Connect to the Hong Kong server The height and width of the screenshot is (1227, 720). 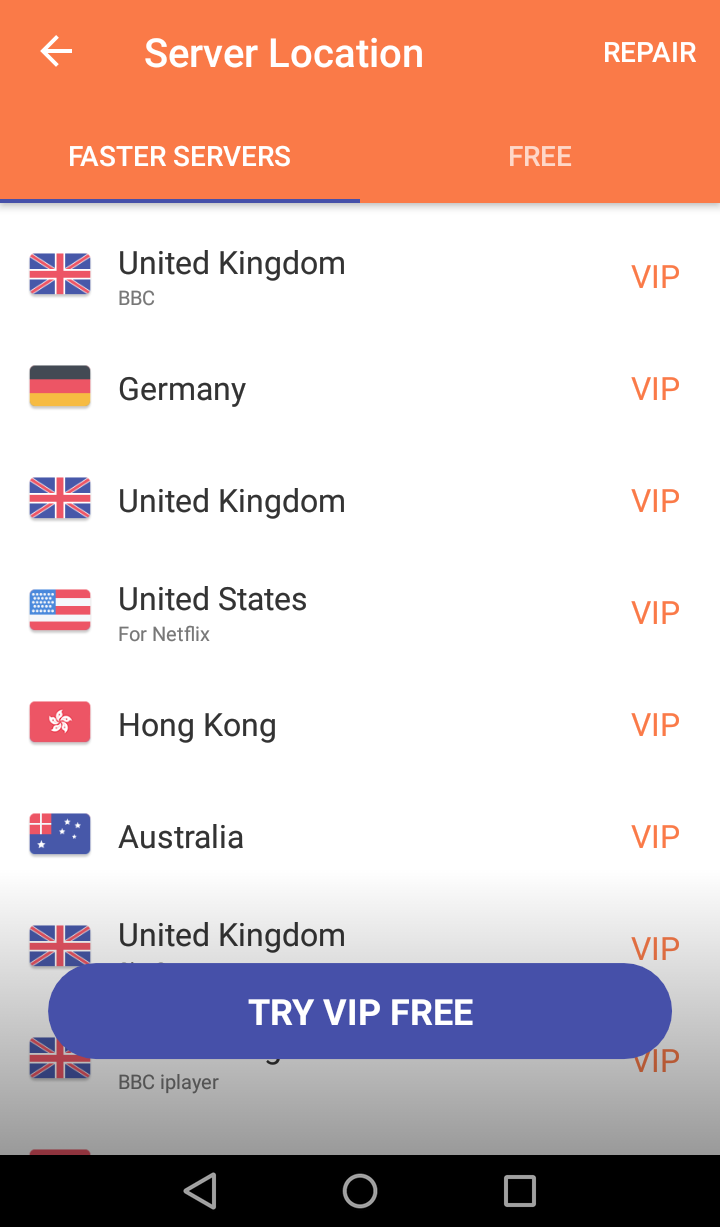tap(360, 724)
